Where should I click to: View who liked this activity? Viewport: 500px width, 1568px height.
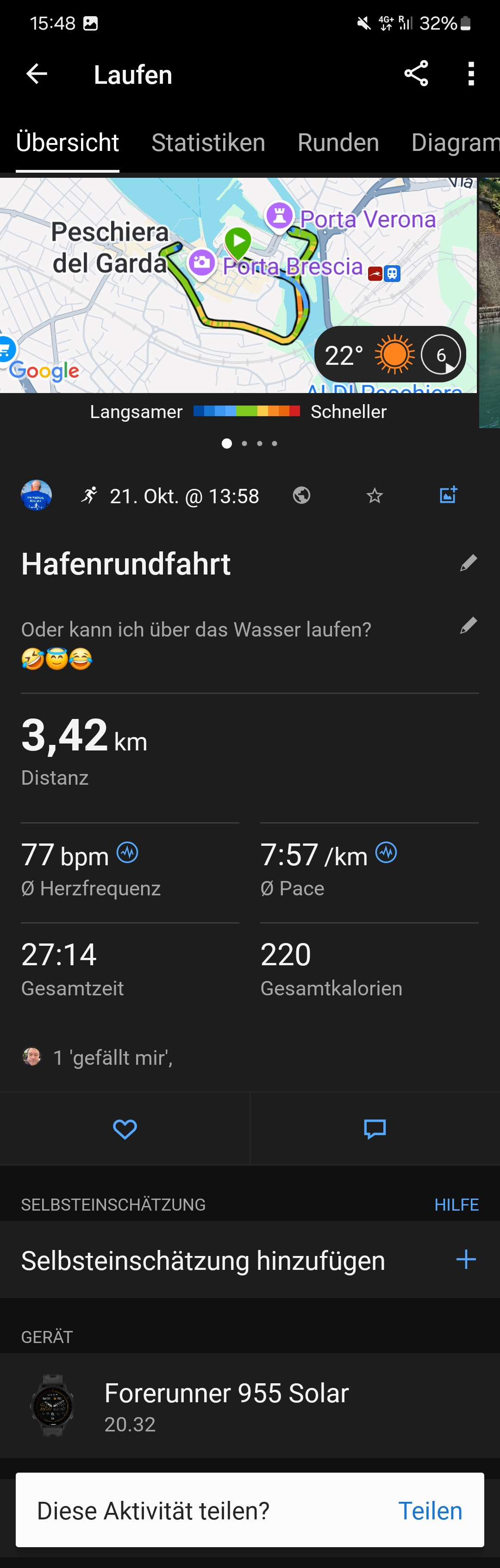coord(97,1057)
